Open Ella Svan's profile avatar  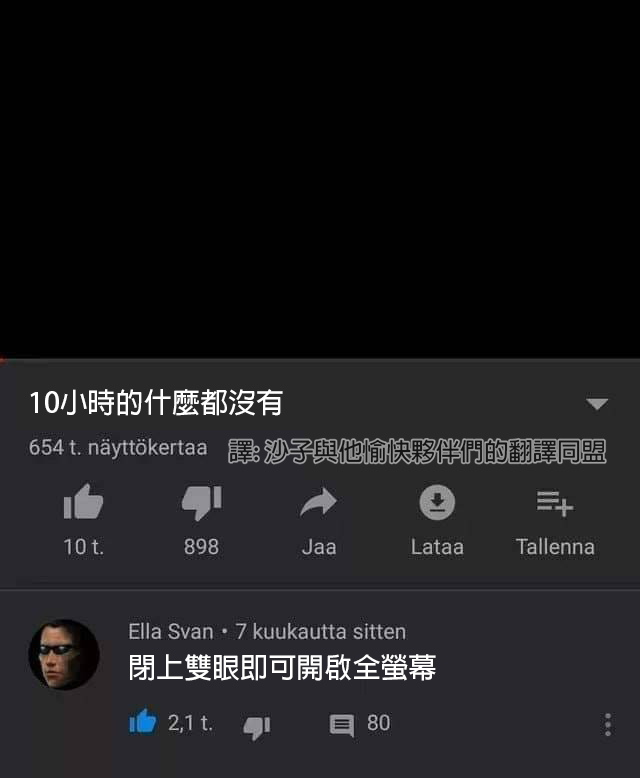tap(64, 655)
